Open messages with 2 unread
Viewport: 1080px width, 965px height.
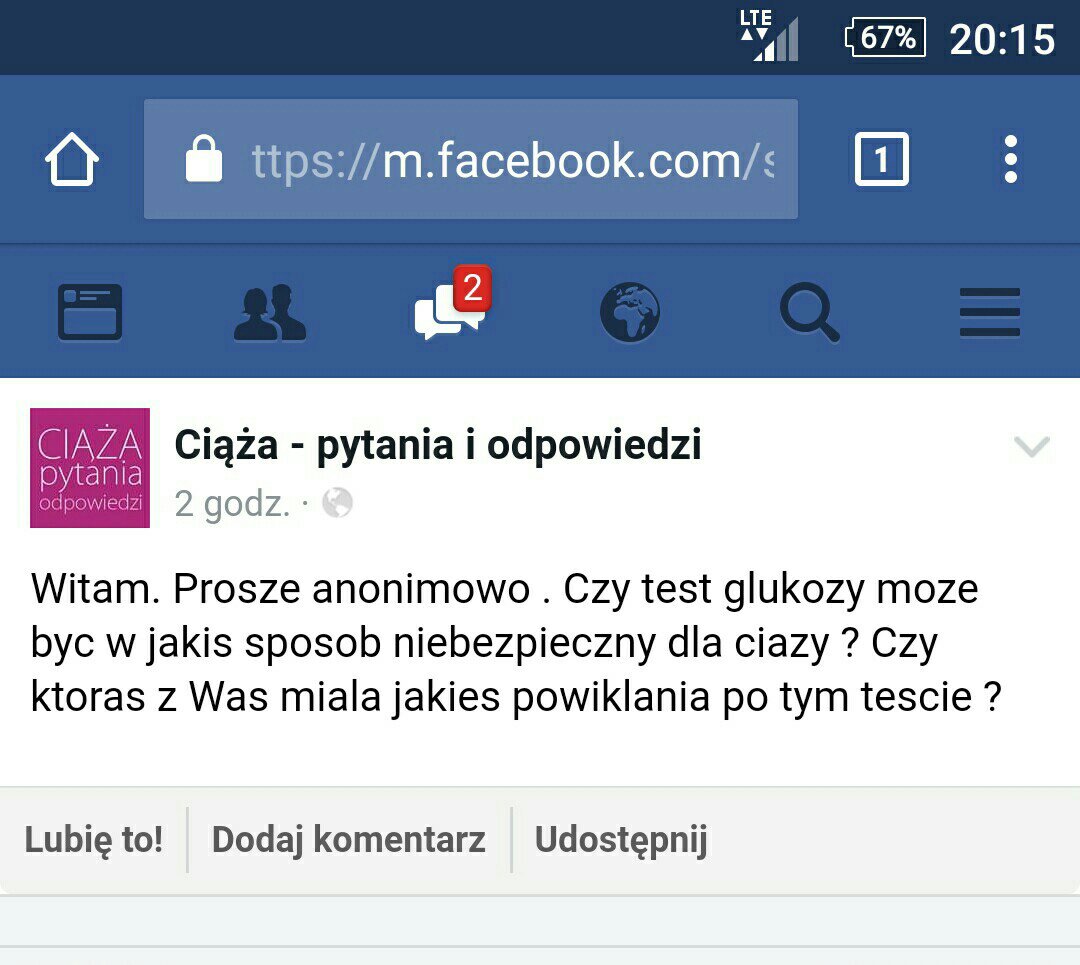pos(450,310)
